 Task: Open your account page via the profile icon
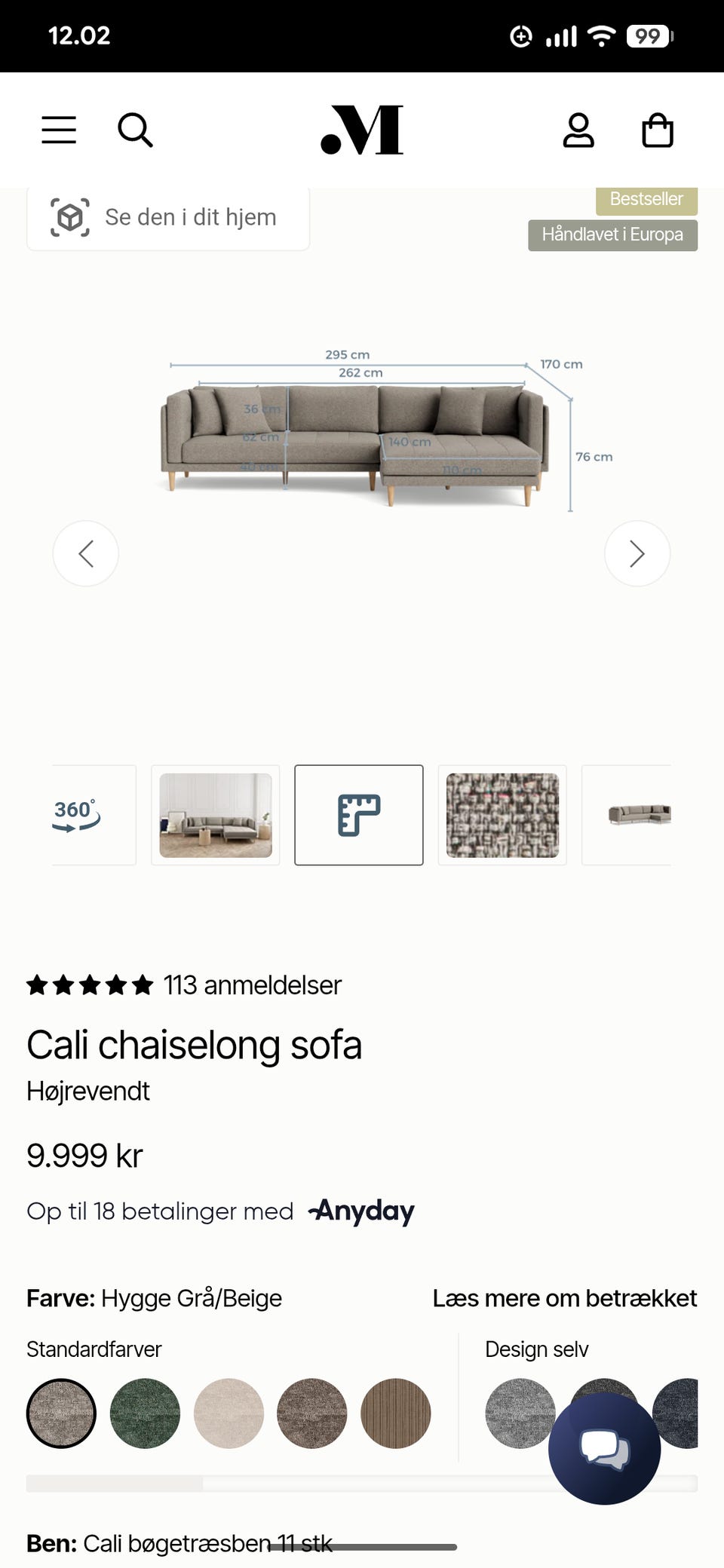[x=578, y=130]
